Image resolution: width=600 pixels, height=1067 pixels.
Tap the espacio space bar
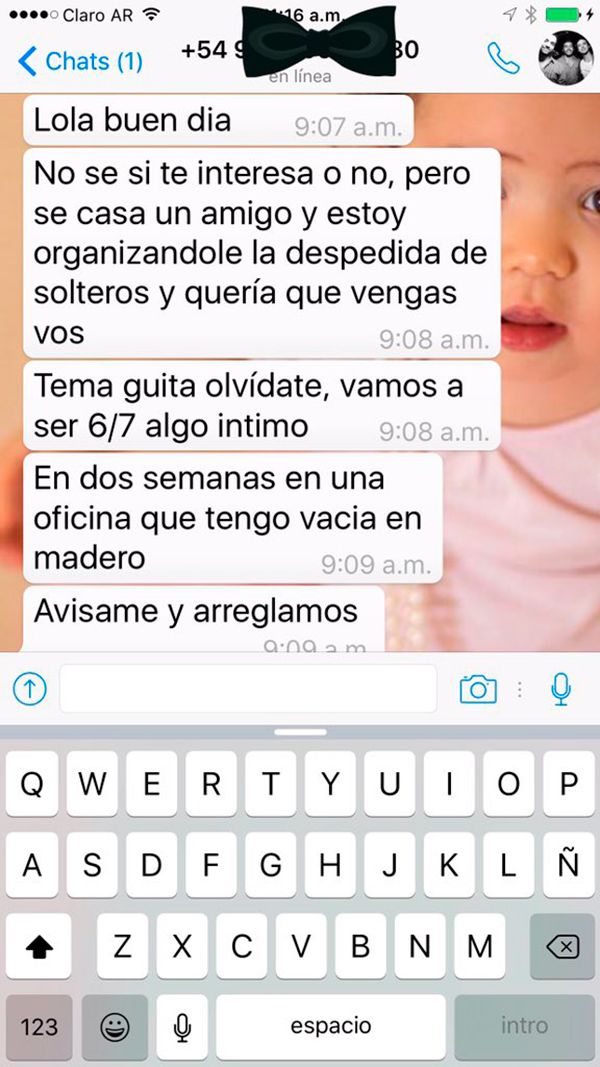pyautogui.click(x=331, y=1026)
